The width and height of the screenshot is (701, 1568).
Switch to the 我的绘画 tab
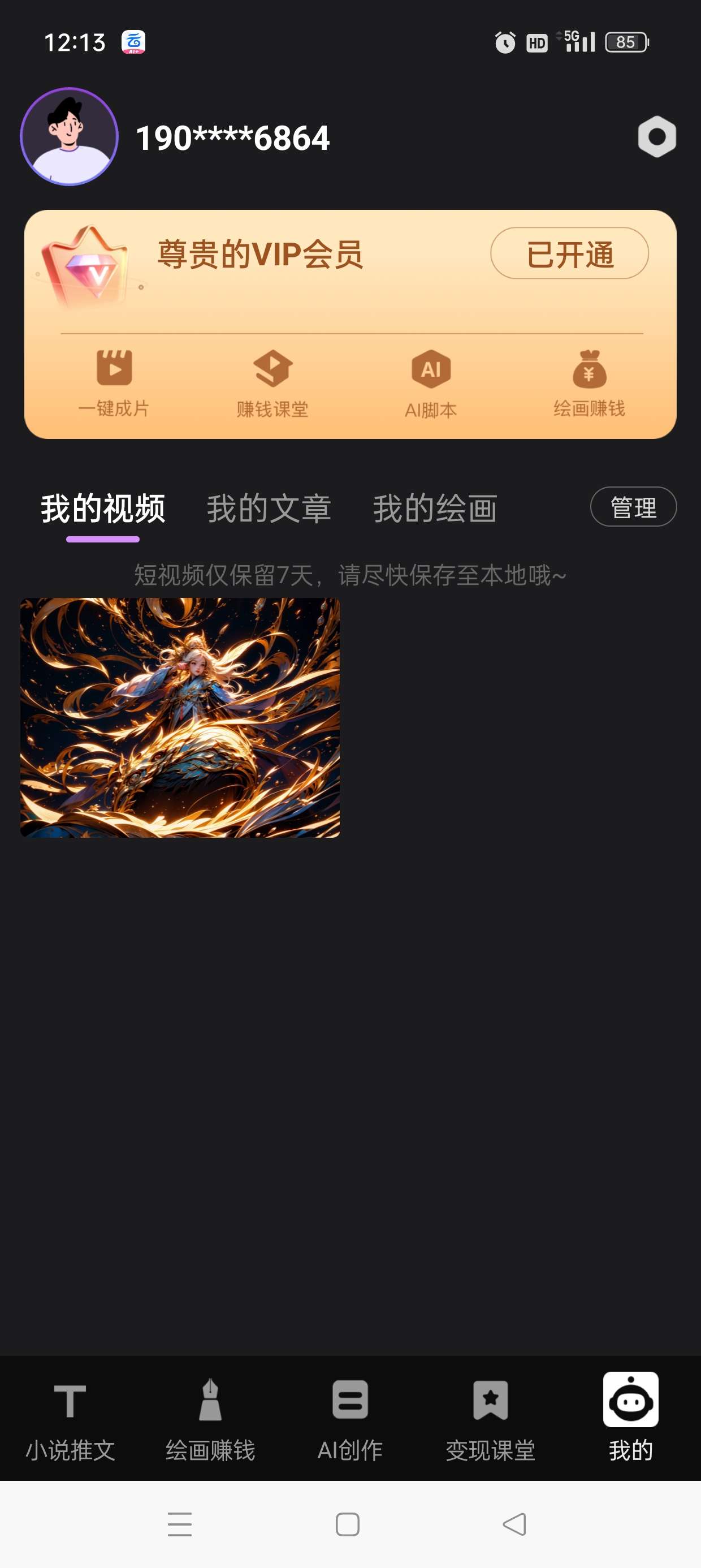[x=436, y=510]
